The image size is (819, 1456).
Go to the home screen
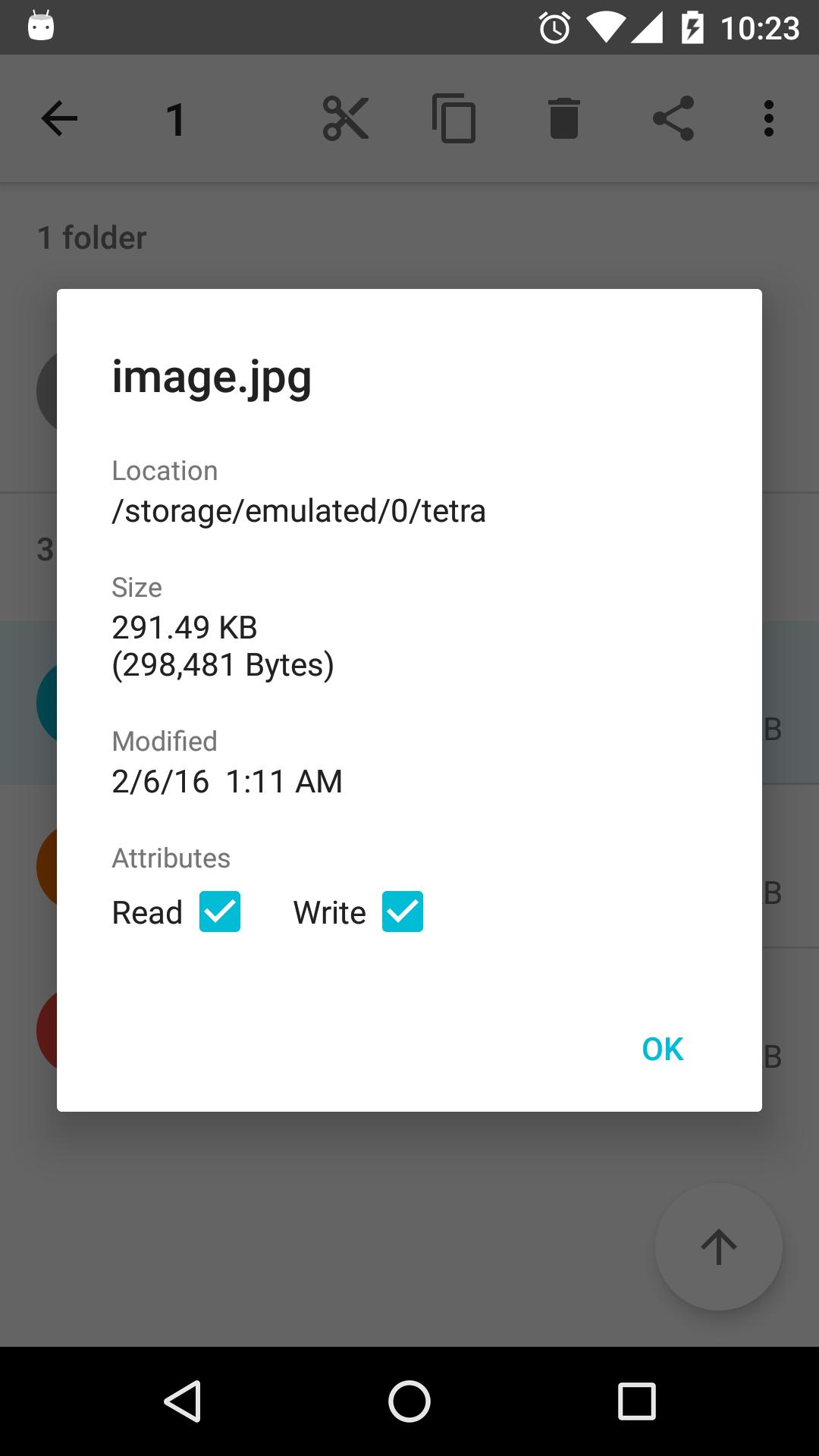[409, 1401]
